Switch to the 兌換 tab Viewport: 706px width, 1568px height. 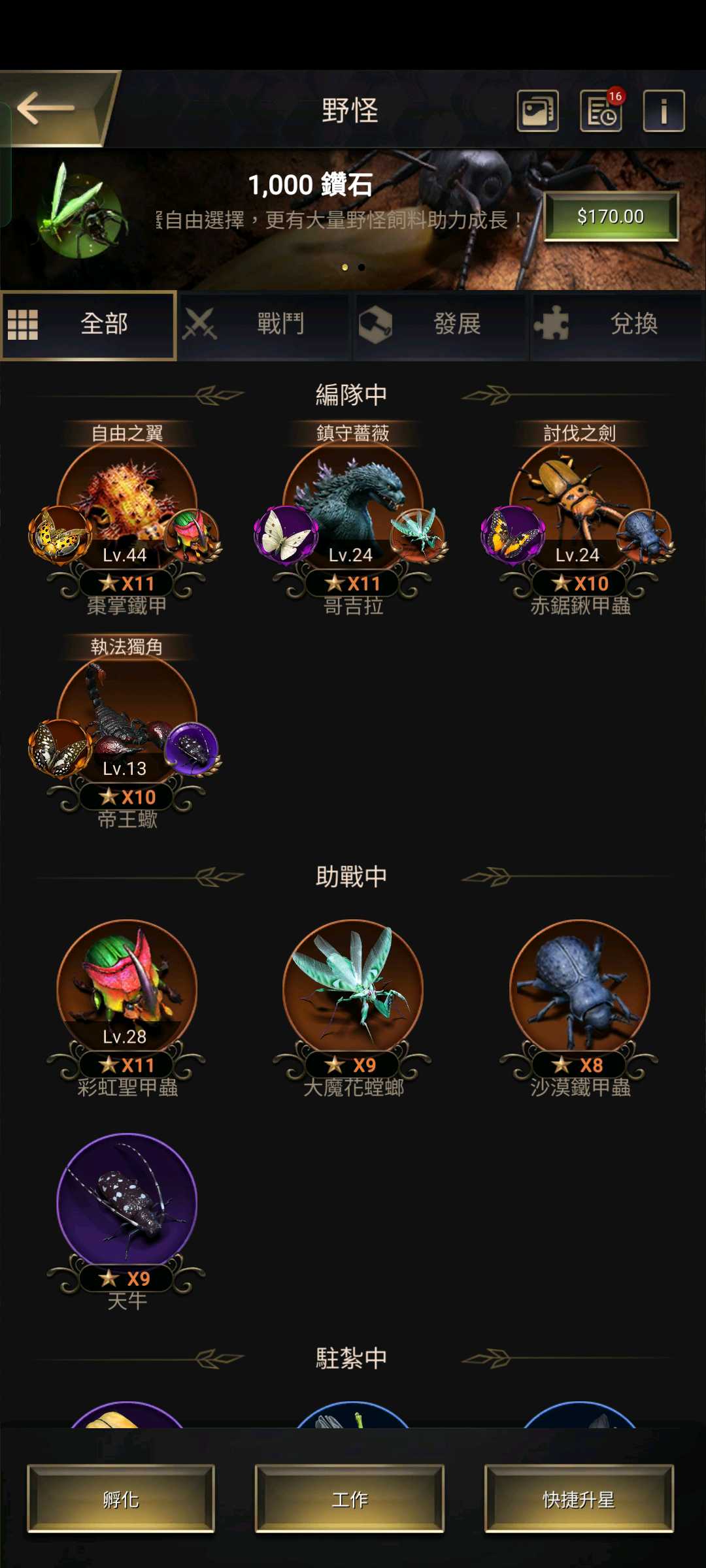(x=617, y=325)
